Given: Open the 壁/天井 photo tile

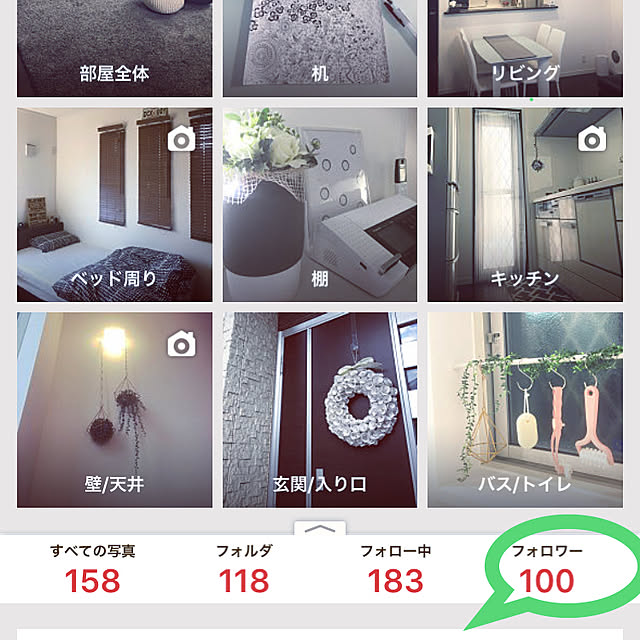Looking at the screenshot, I should (115, 410).
